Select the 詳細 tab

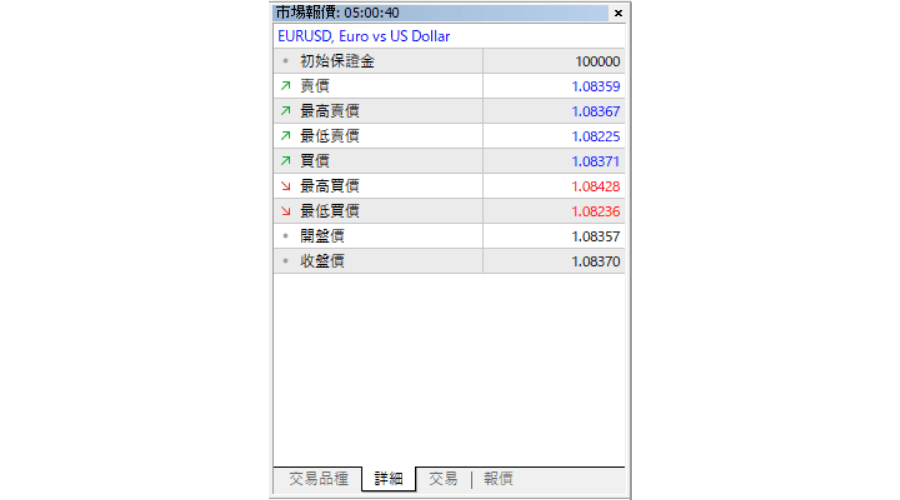click(x=388, y=479)
